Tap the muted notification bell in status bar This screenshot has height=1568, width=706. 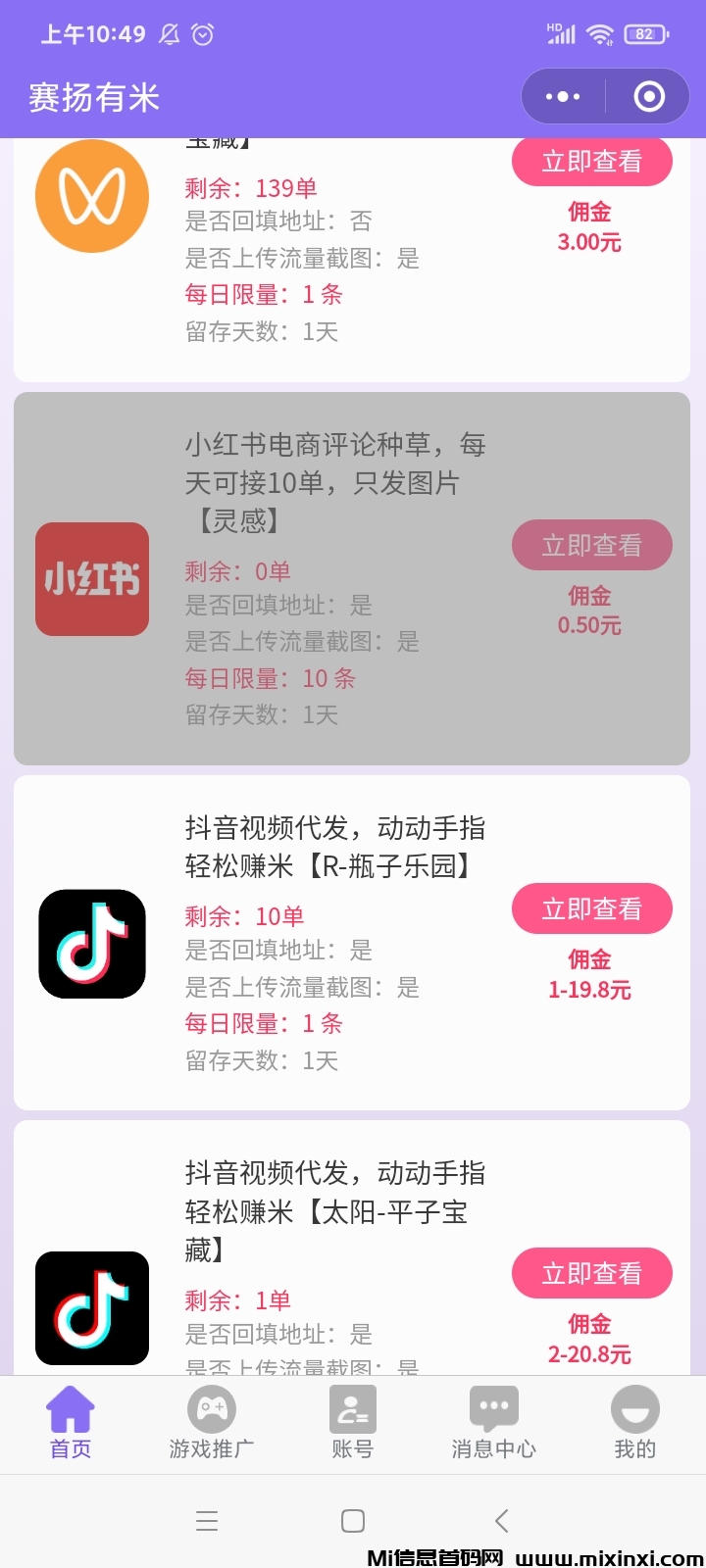click(x=169, y=33)
